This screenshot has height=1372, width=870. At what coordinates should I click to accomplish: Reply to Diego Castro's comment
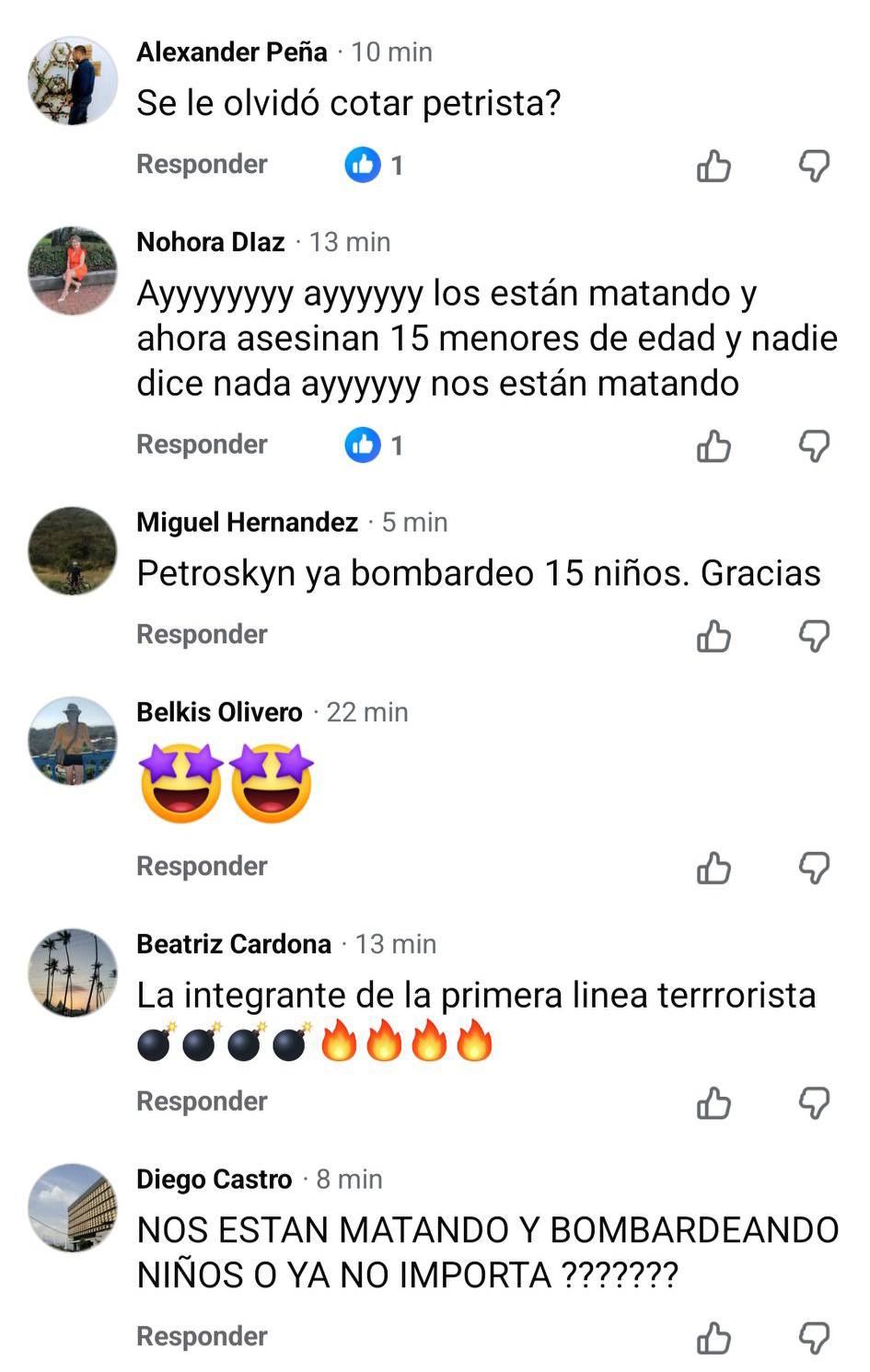pyautogui.click(x=202, y=1336)
